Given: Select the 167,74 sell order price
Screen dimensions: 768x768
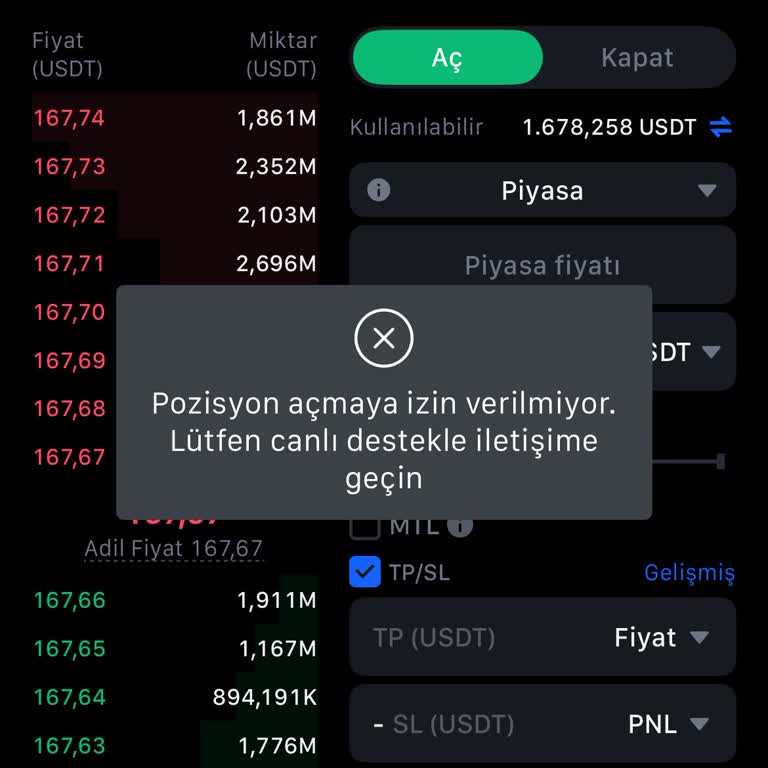Looking at the screenshot, I should 69,118.
